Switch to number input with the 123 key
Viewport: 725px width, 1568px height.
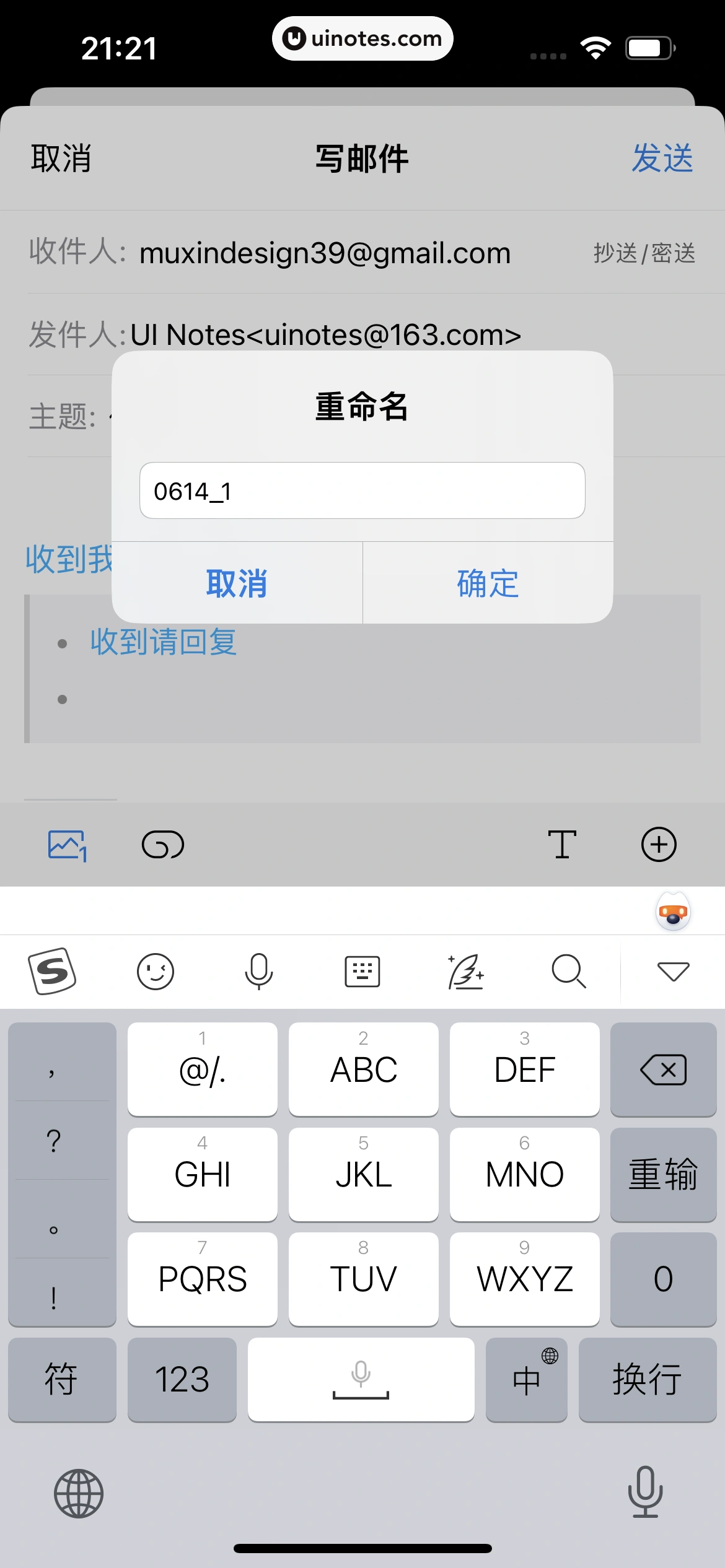[183, 1380]
